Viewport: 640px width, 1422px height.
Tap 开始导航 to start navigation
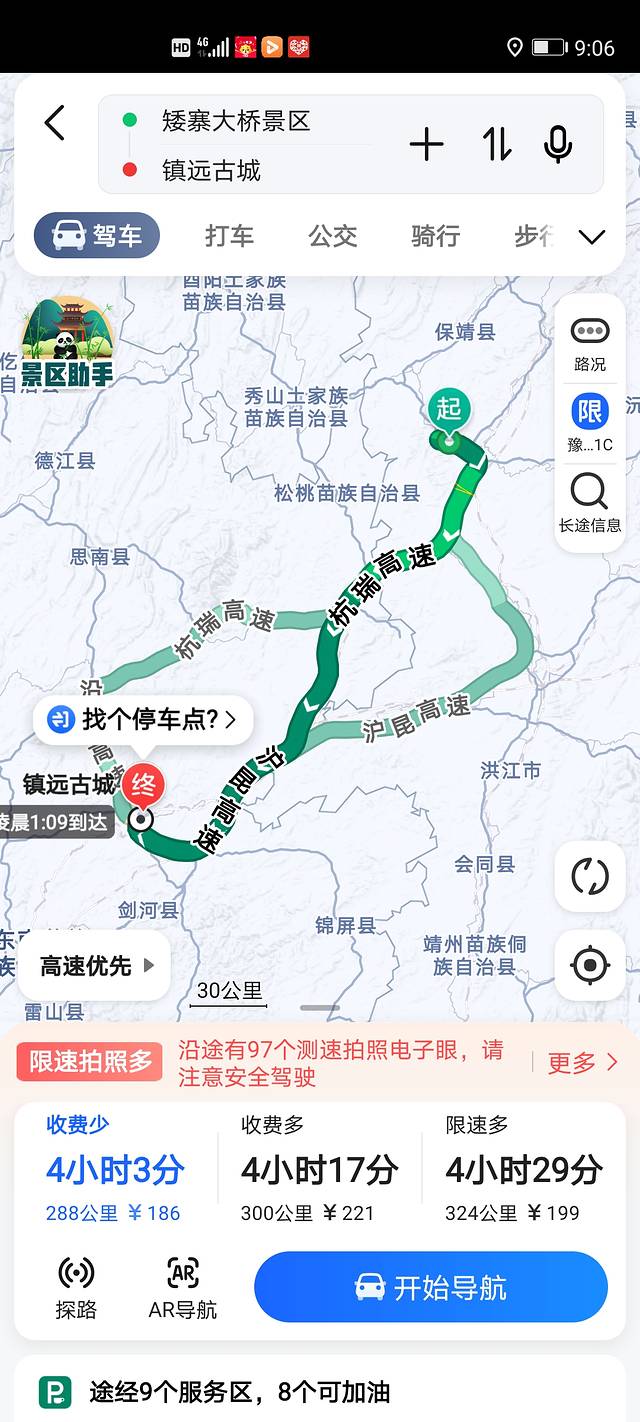[x=431, y=1287]
